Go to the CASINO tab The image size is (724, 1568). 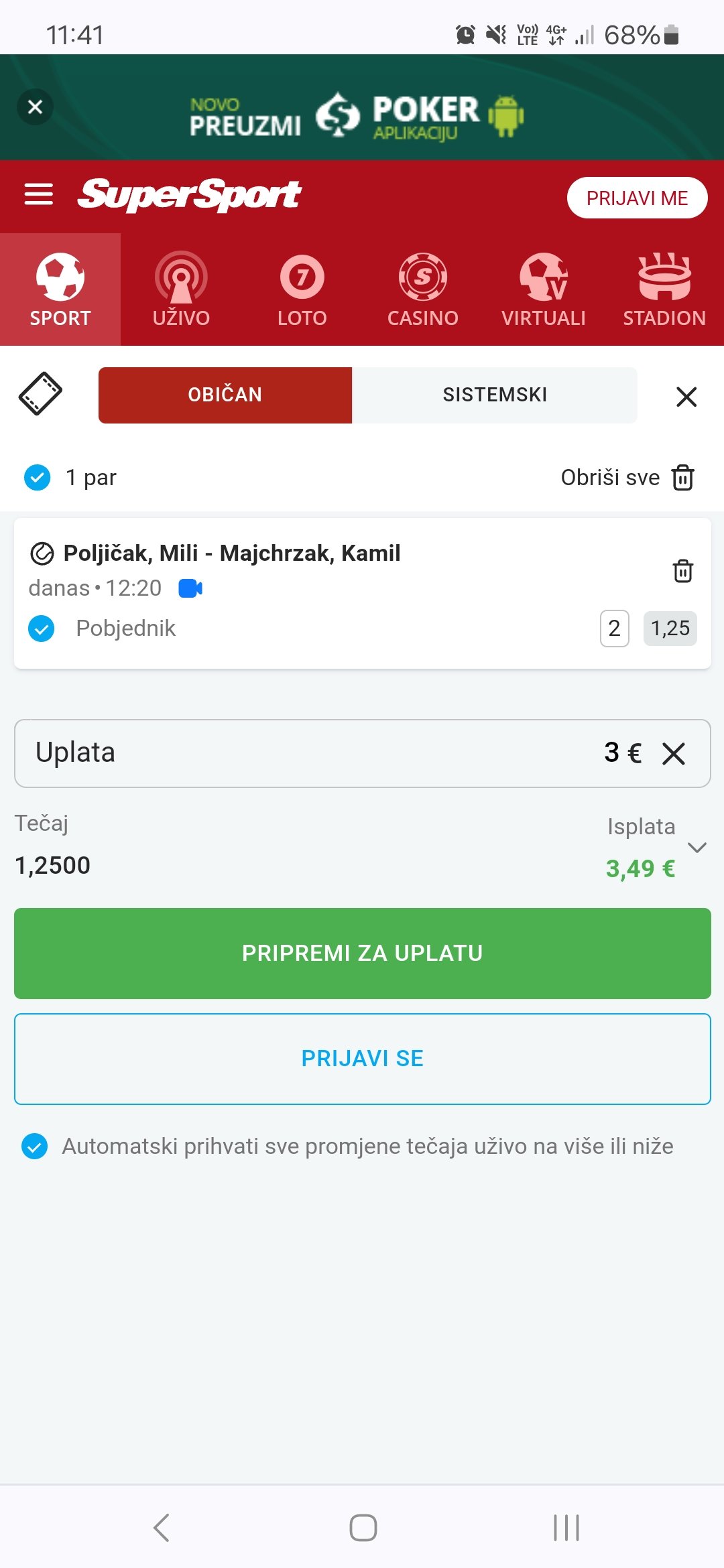point(422,289)
